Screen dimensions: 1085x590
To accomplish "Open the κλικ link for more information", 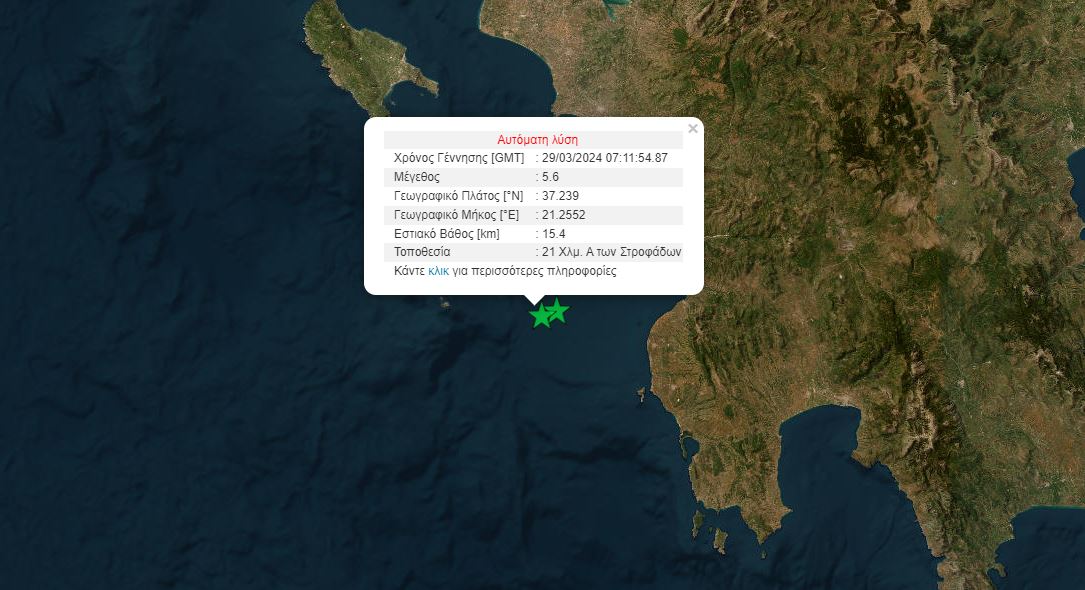I will pos(438,271).
